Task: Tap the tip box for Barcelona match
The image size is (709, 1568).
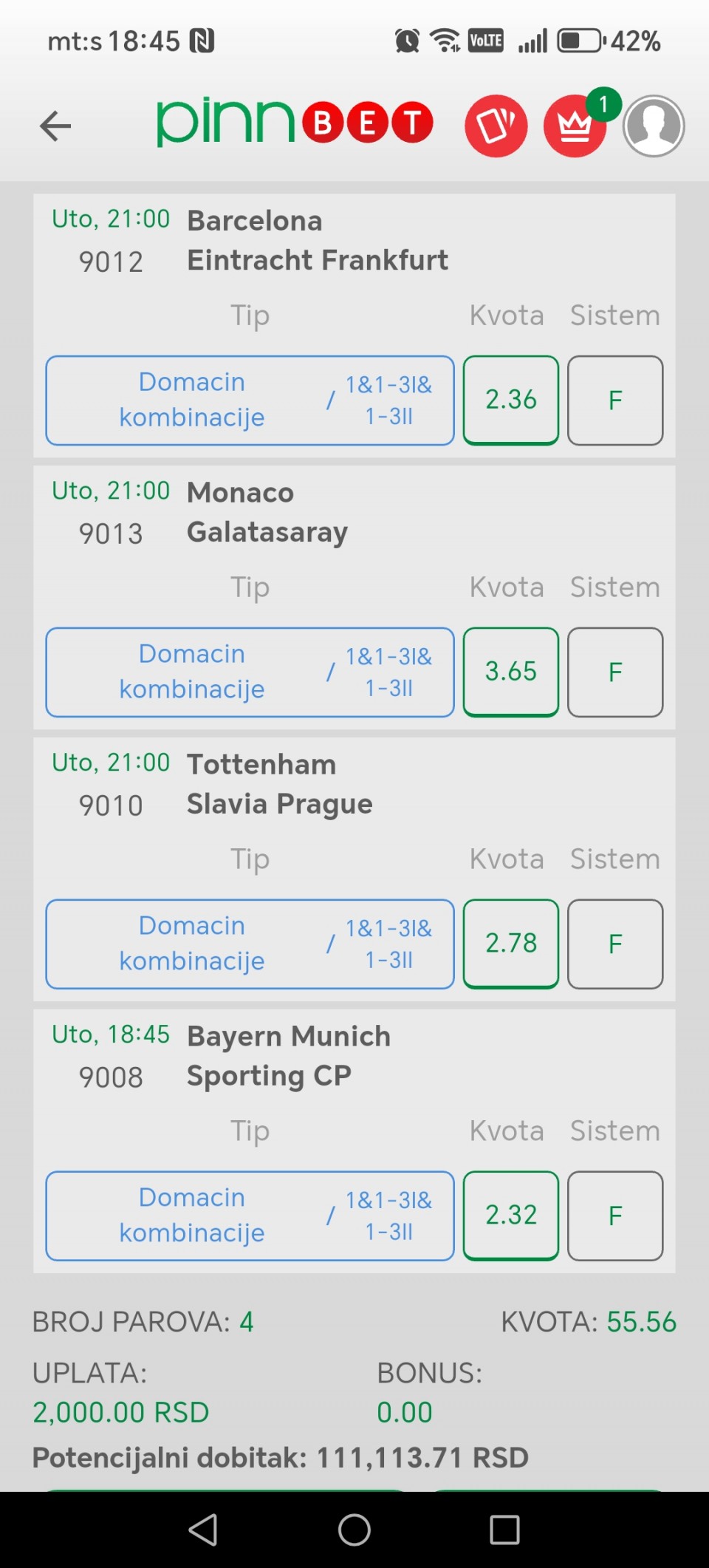Action: click(250, 400)
